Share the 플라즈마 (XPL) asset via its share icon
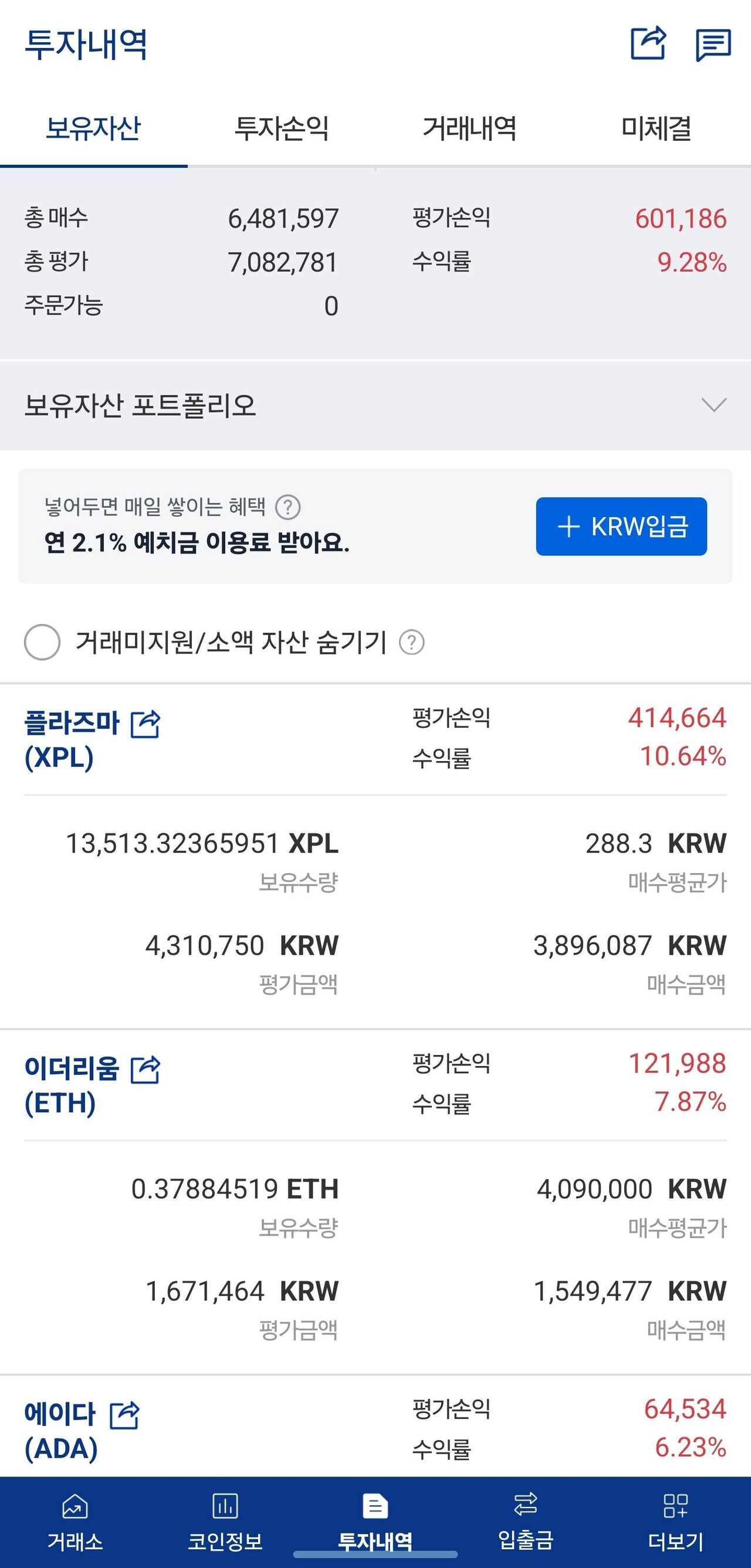 coord(146,724)
